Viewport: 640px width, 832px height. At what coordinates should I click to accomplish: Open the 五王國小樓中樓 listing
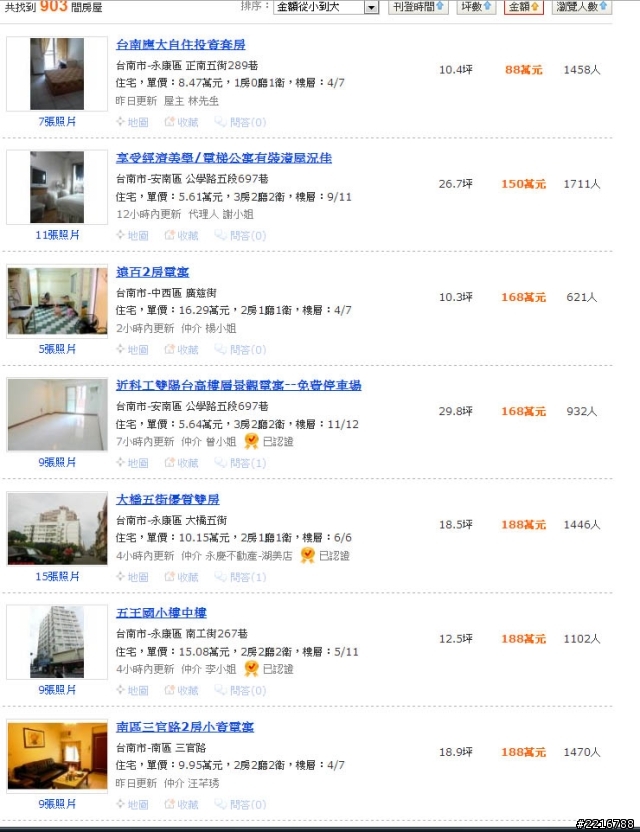pyautogui.click(x=160, y=613)
